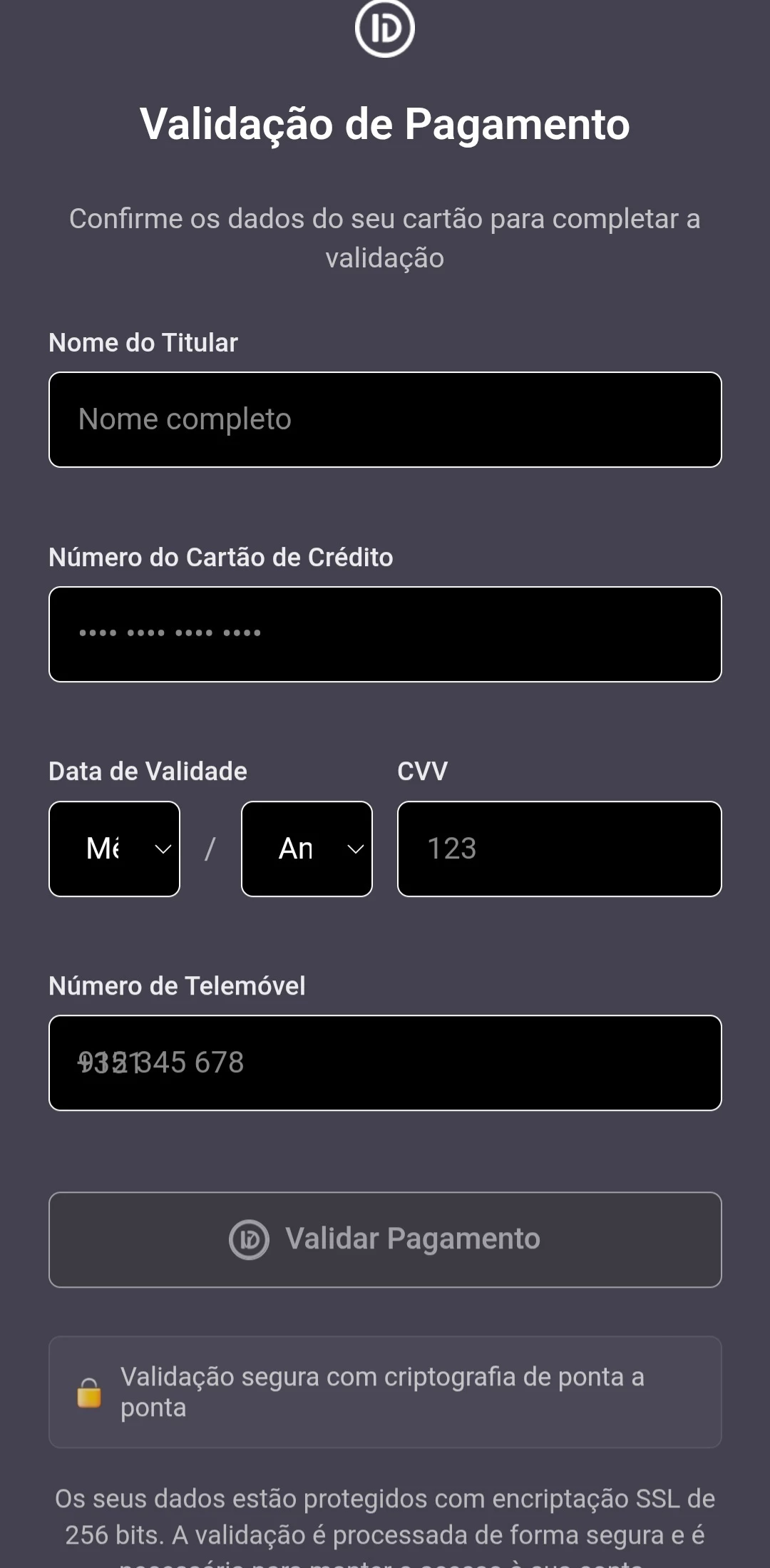Focus the Número do Cartão de Crédito field
Screen dimensions: 770x1568
pyautogui.click(x=385, y=634)
